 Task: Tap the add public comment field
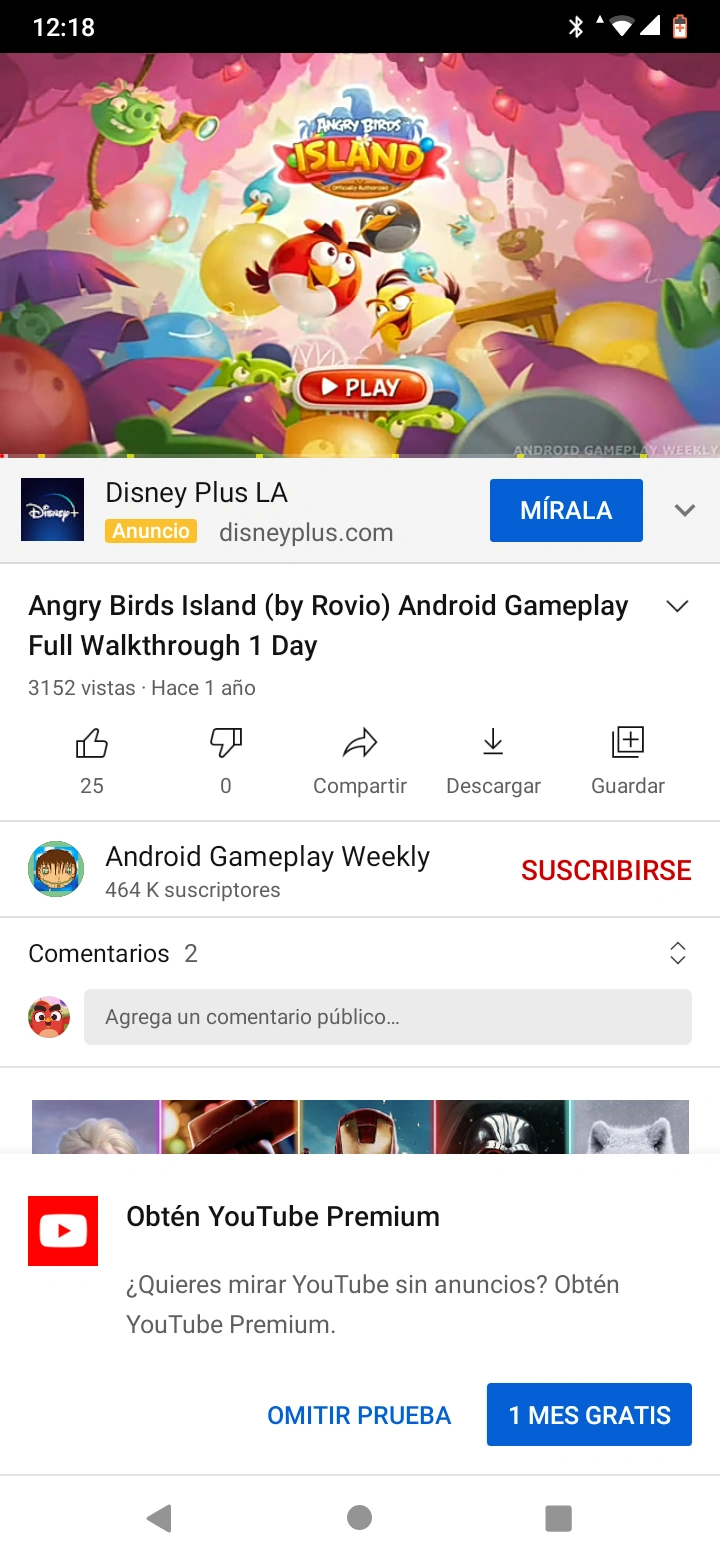click(388, 1017)
